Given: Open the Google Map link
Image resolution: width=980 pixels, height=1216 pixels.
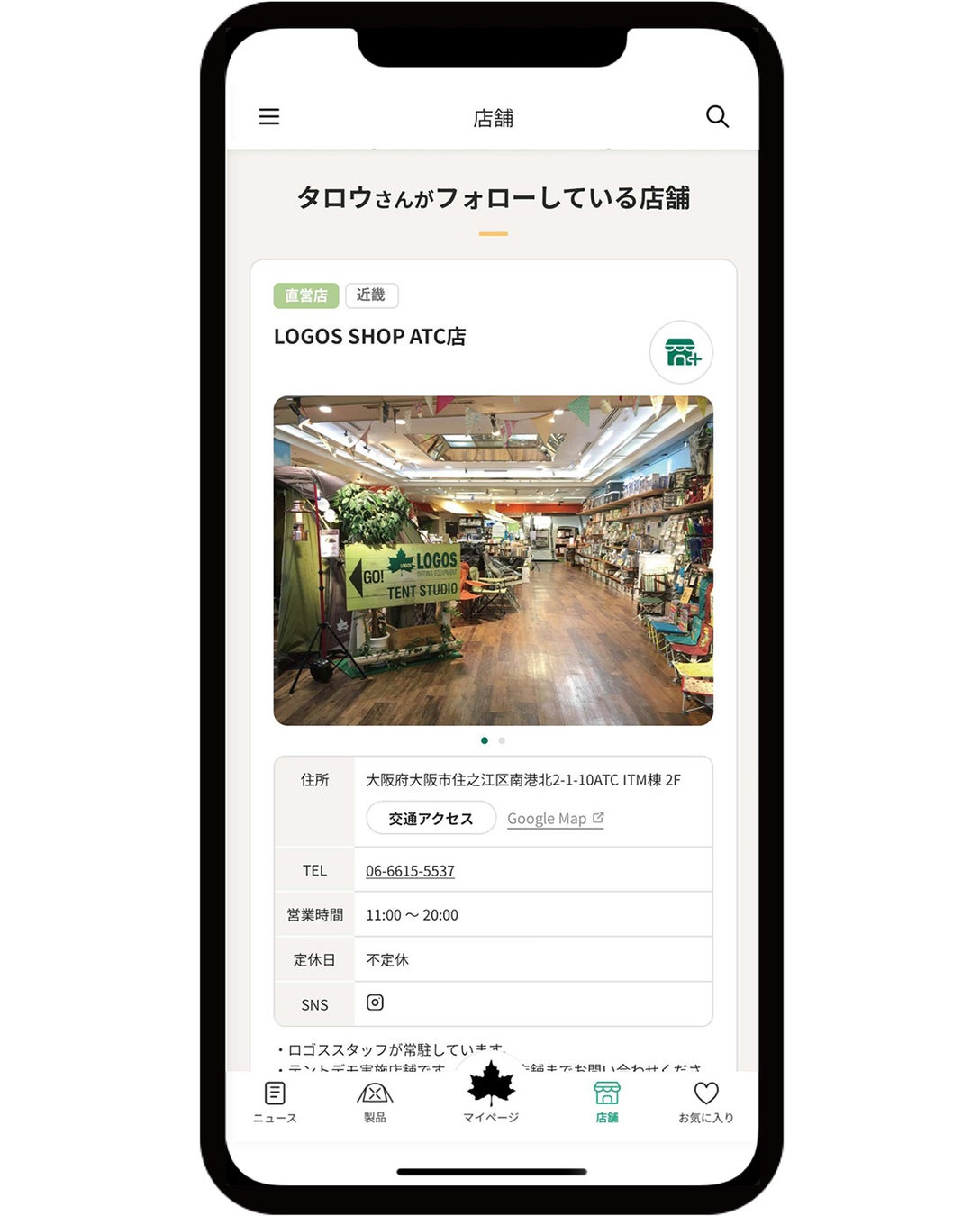Looking at the screenshot, I should [555, 819].
